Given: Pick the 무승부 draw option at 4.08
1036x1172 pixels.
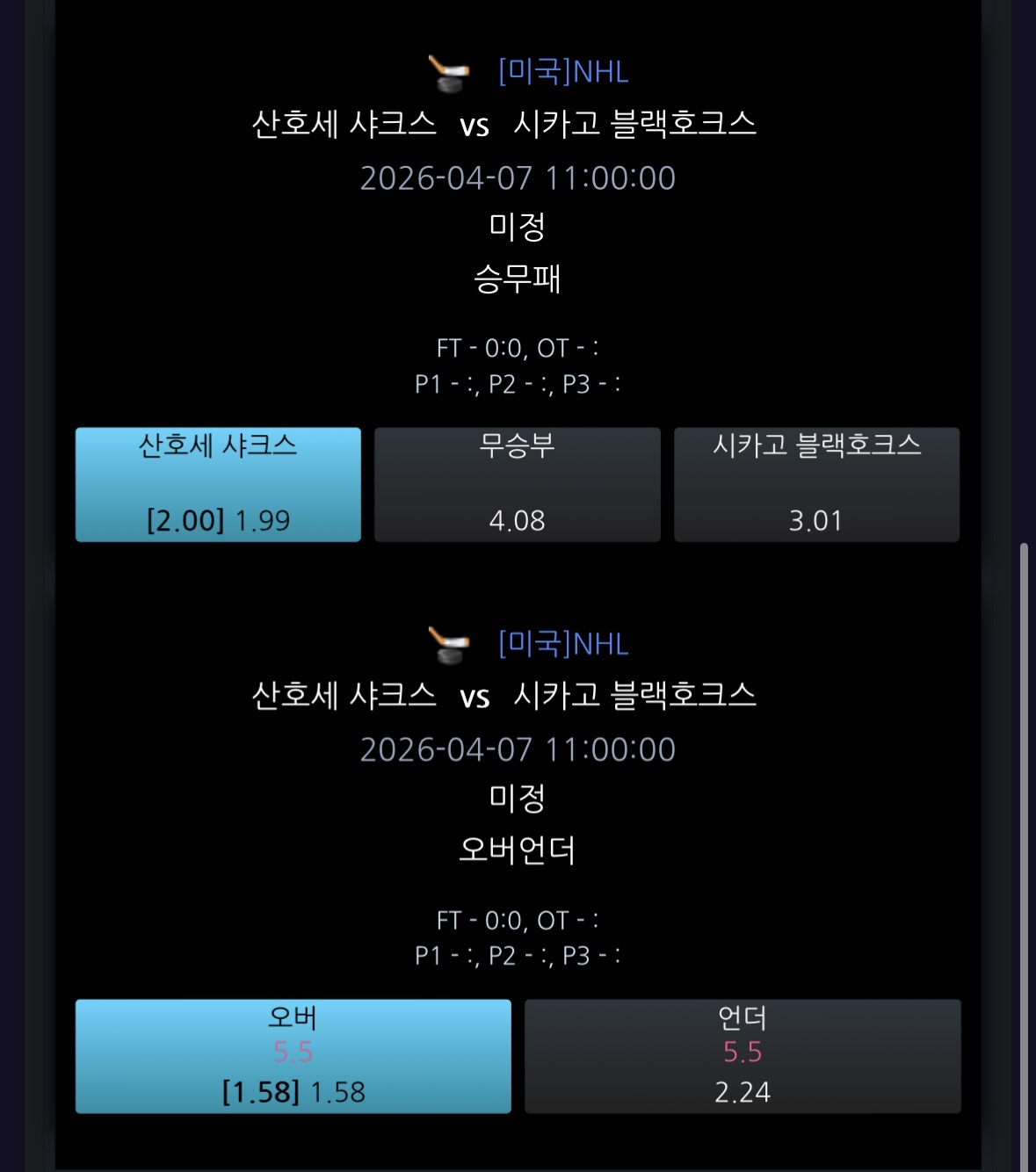Looking at the screenshot, I should [x=517, y=484].
